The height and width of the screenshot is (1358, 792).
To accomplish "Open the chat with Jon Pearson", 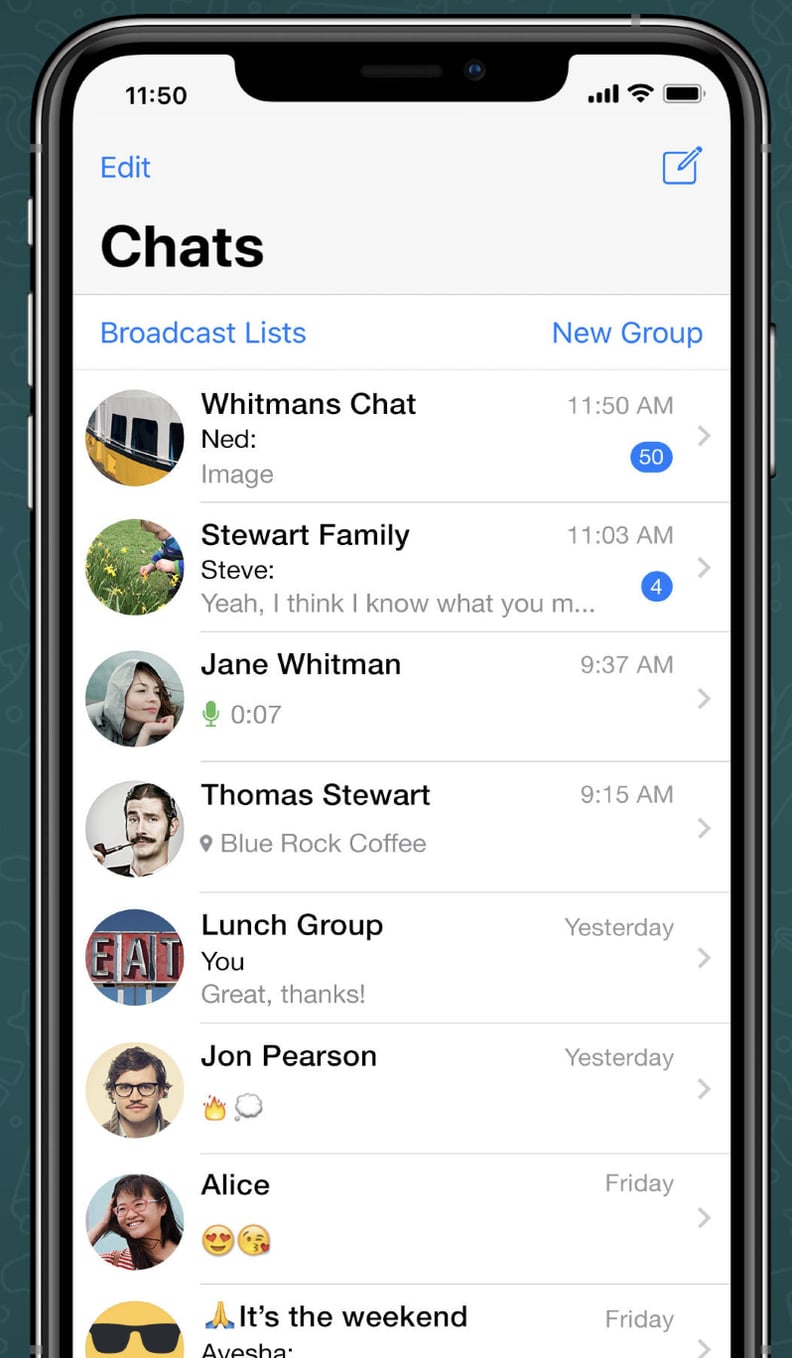I will pos(400,1087).
